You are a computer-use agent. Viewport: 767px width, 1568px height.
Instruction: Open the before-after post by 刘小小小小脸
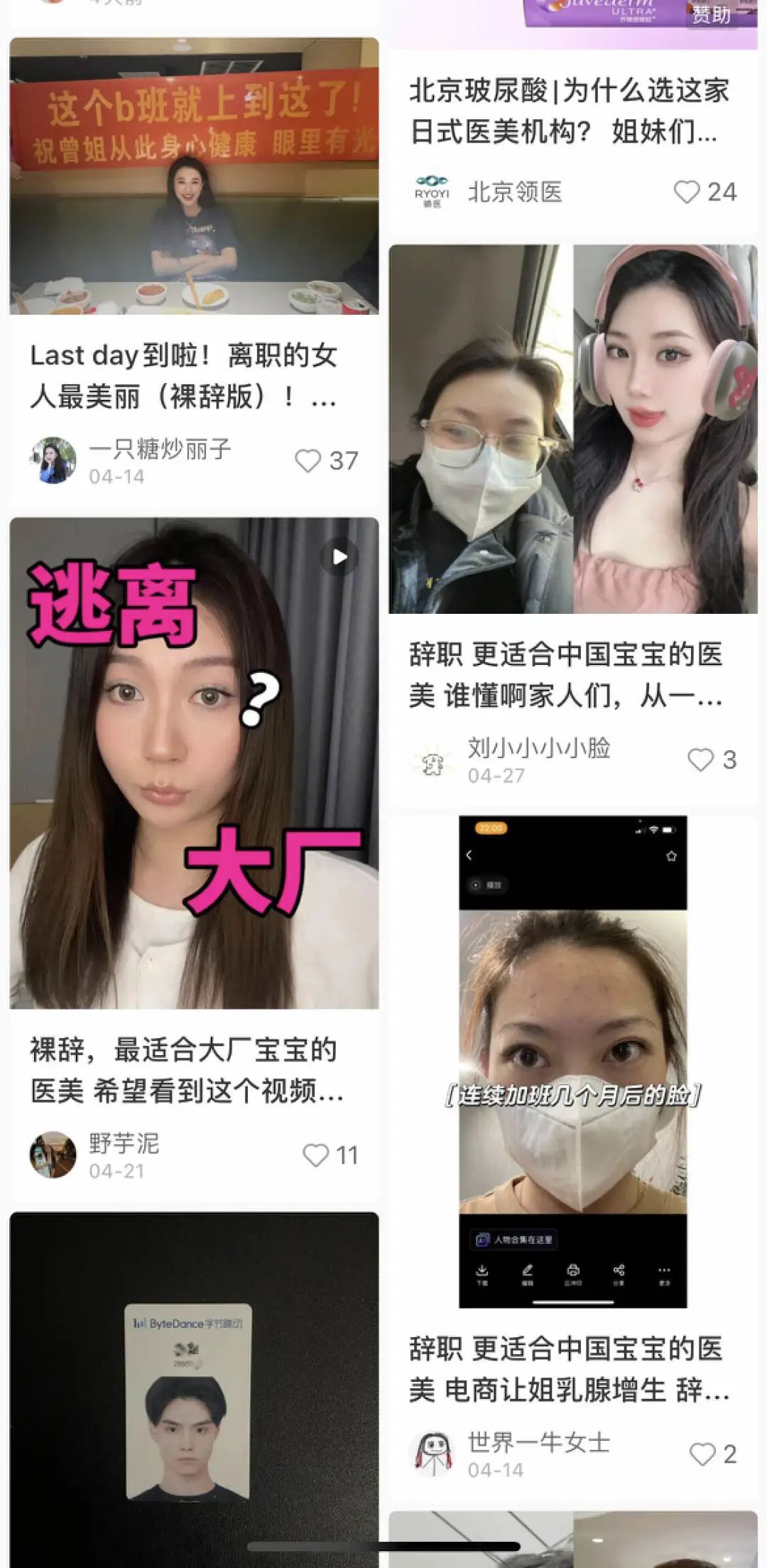(x=573, y=429)
